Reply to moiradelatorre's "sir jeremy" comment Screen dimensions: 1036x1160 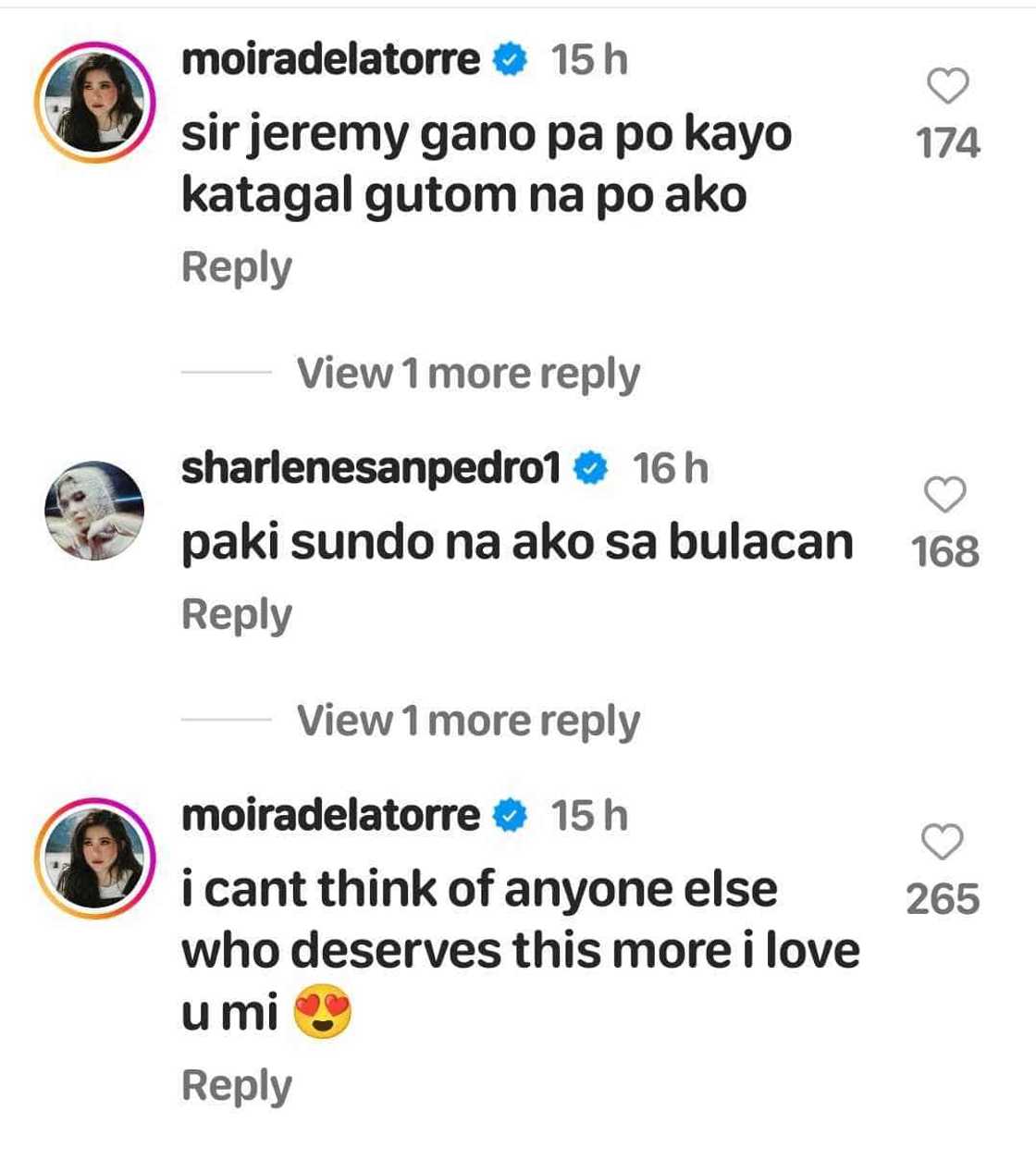(237, 267)
